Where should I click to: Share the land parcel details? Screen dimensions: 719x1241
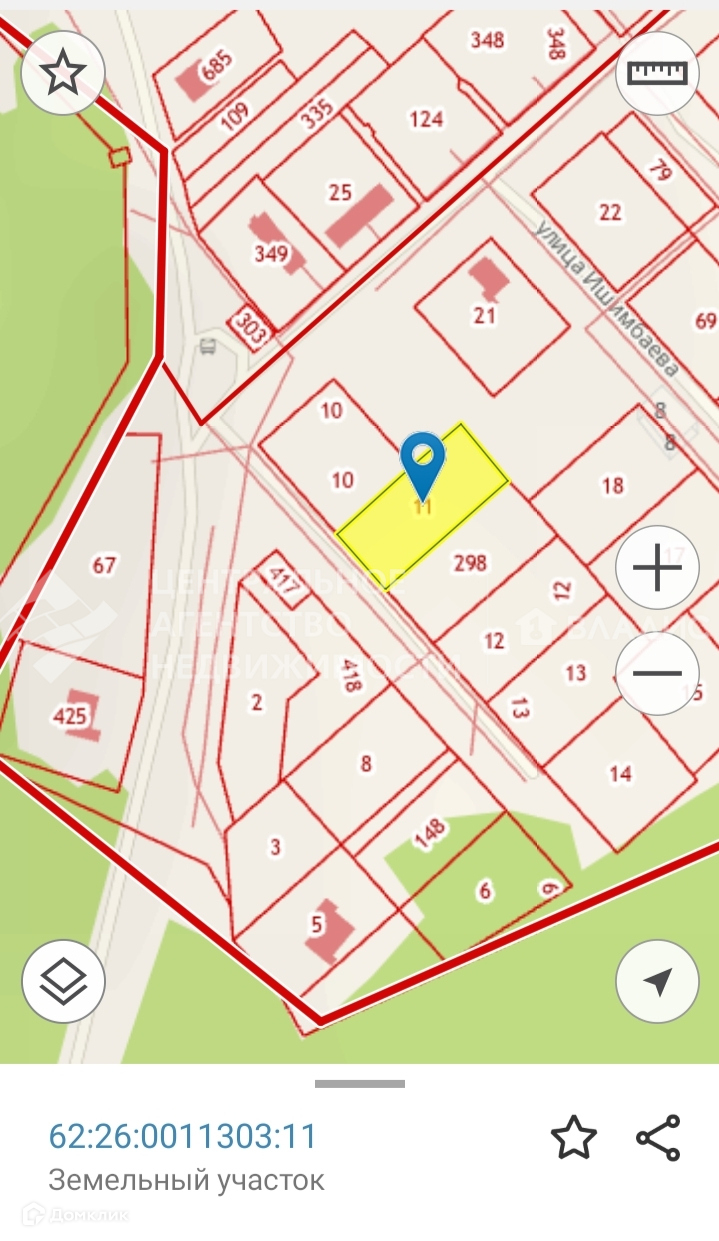658,1138
